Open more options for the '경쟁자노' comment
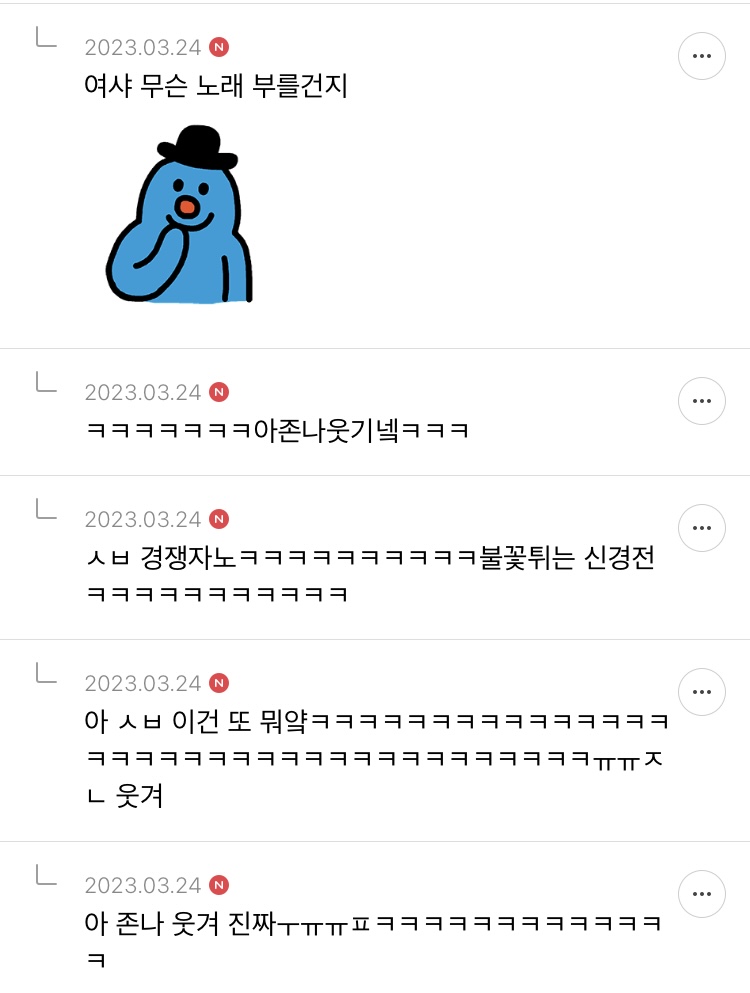The image size is (750, 993). 702,528
